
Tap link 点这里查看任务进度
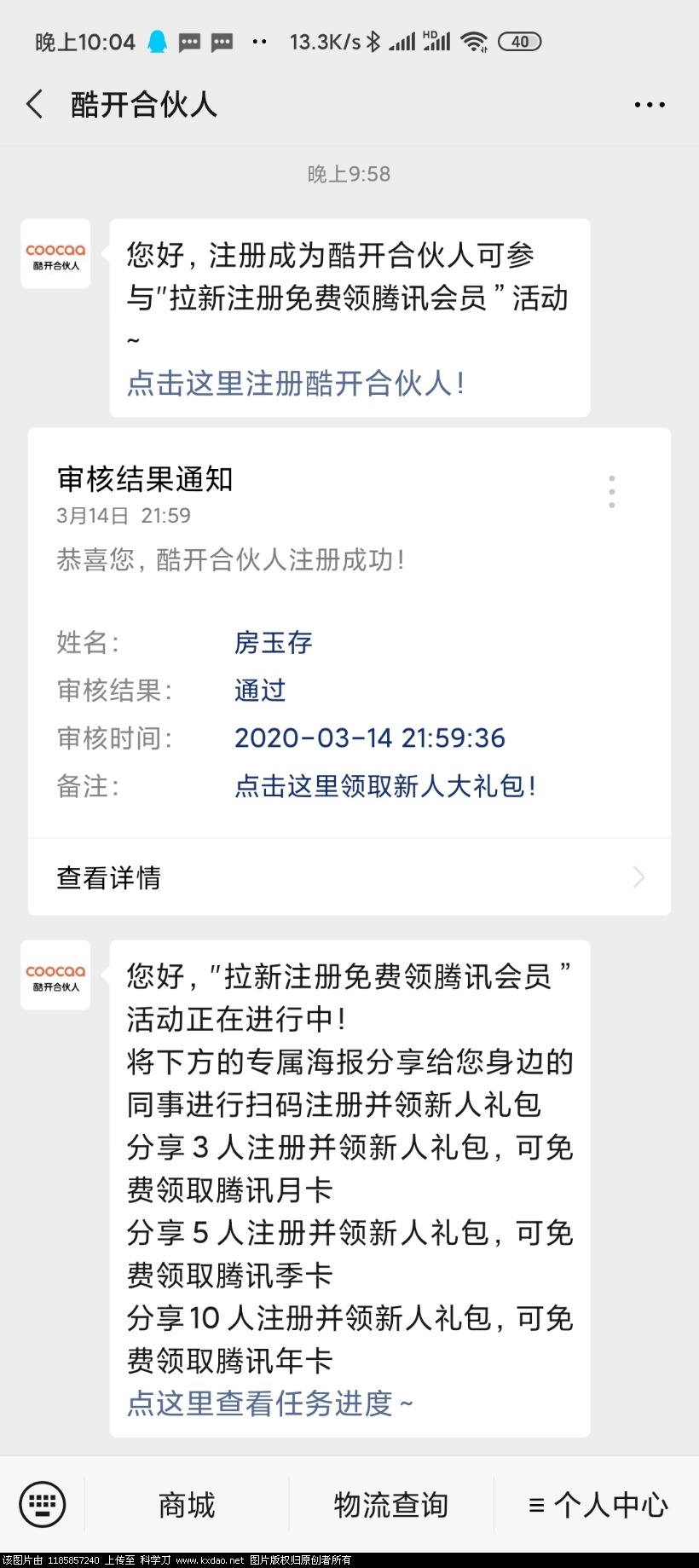(269, 1403)
